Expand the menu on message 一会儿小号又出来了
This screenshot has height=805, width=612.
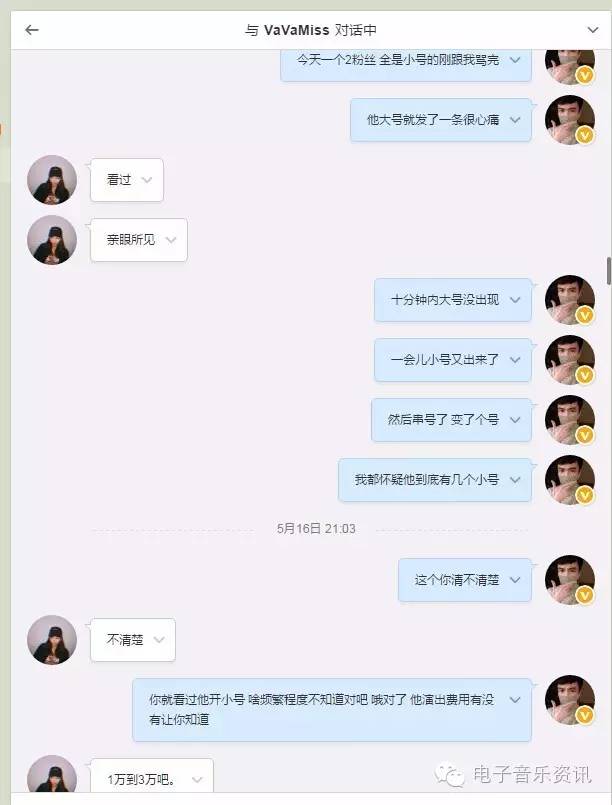[515, 360]
